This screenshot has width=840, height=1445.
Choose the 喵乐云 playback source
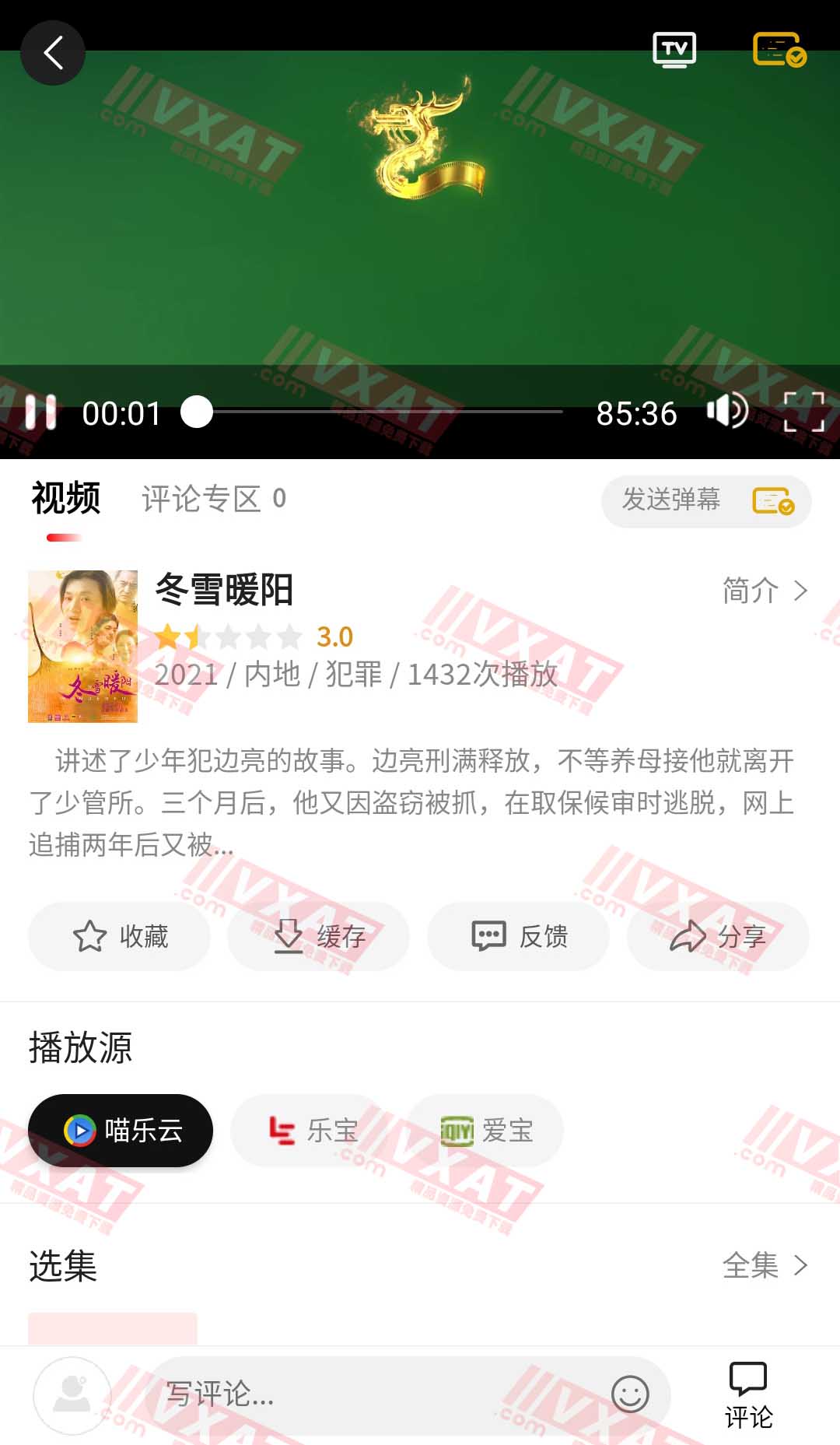pos(121,1131)
